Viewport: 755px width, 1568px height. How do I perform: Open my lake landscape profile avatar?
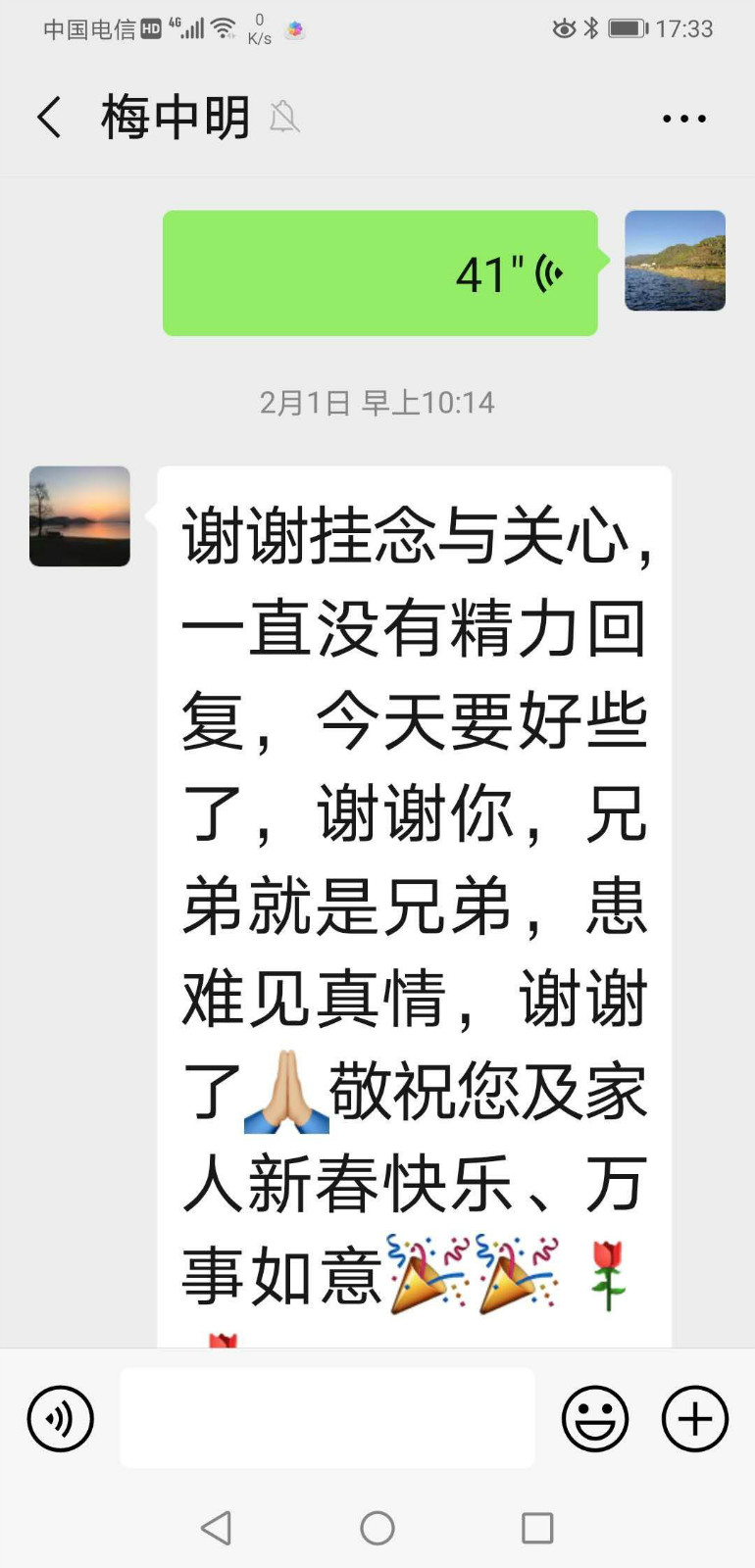click(x=675, y=261)
